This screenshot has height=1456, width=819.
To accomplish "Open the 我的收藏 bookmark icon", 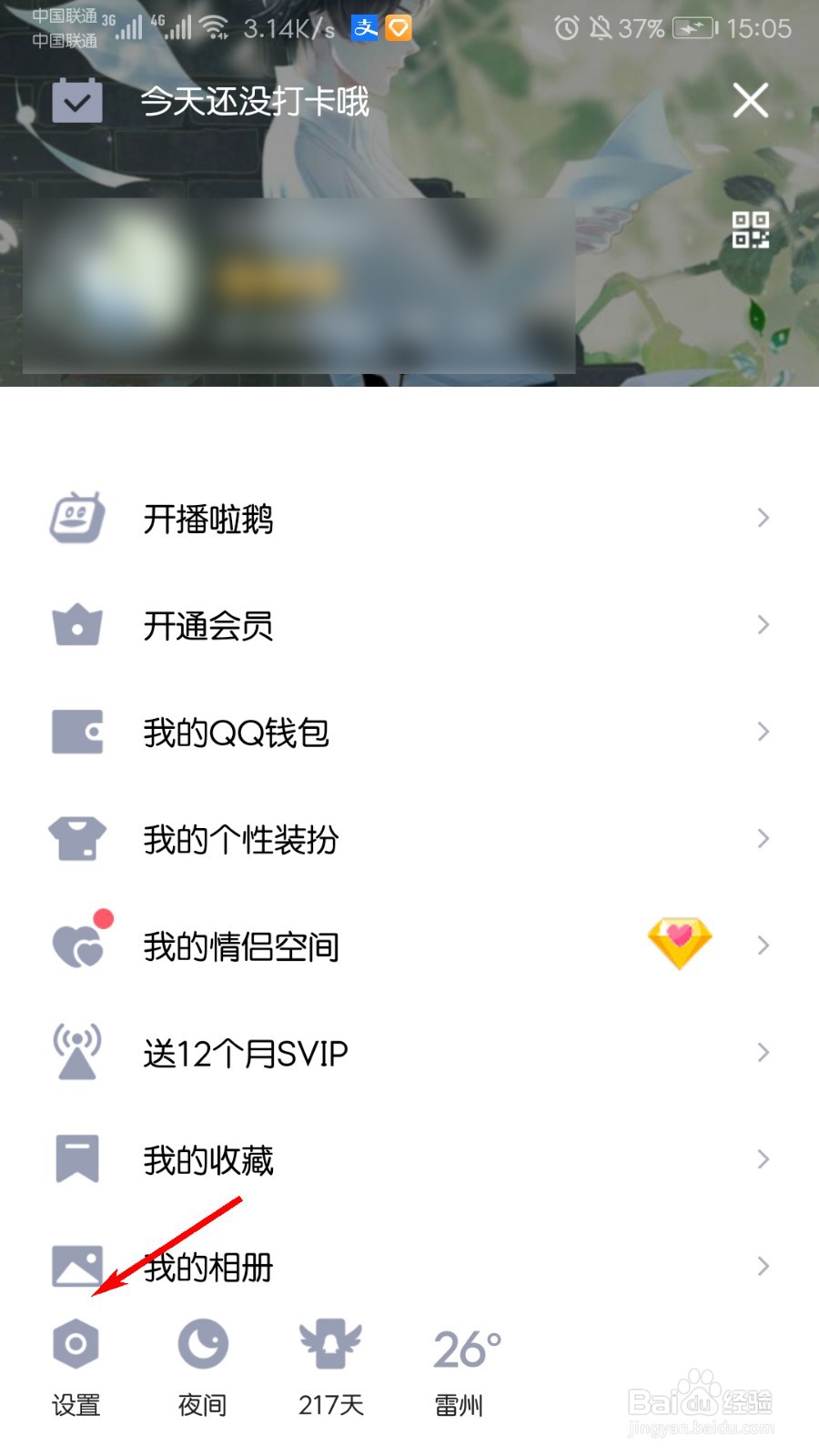I will (x=76, y=1158).
